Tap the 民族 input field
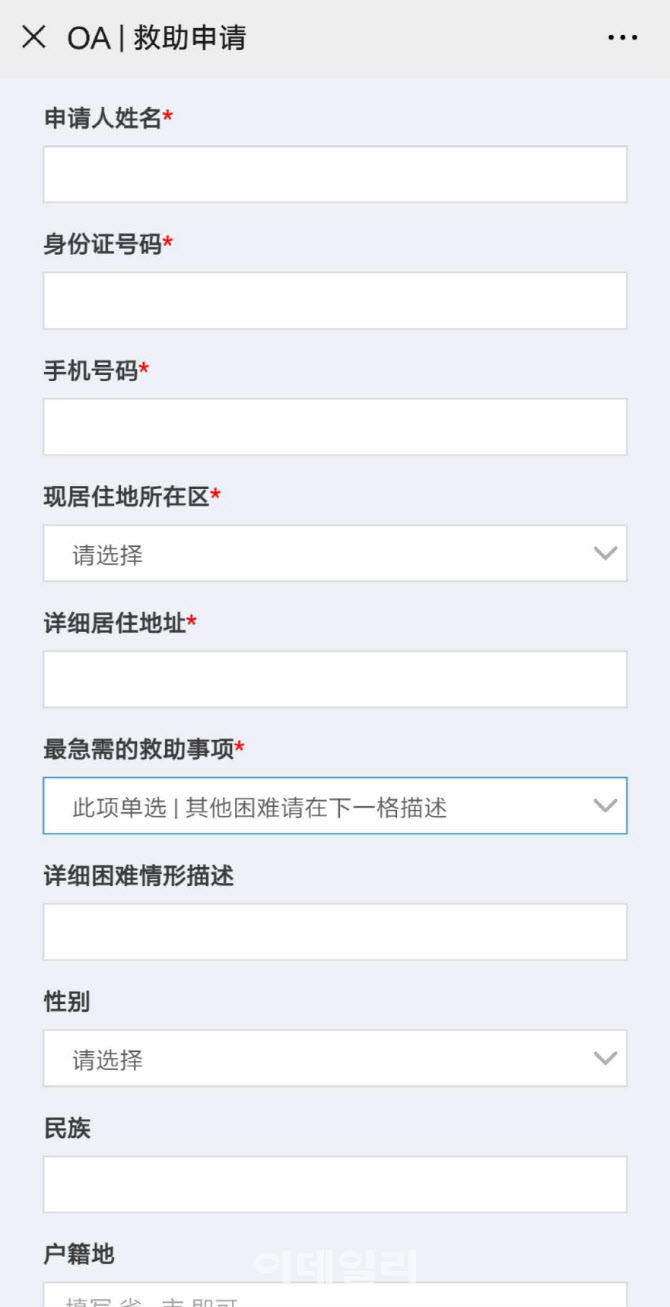Viewport: 670px width, 1307px height. pos(334,1184)
